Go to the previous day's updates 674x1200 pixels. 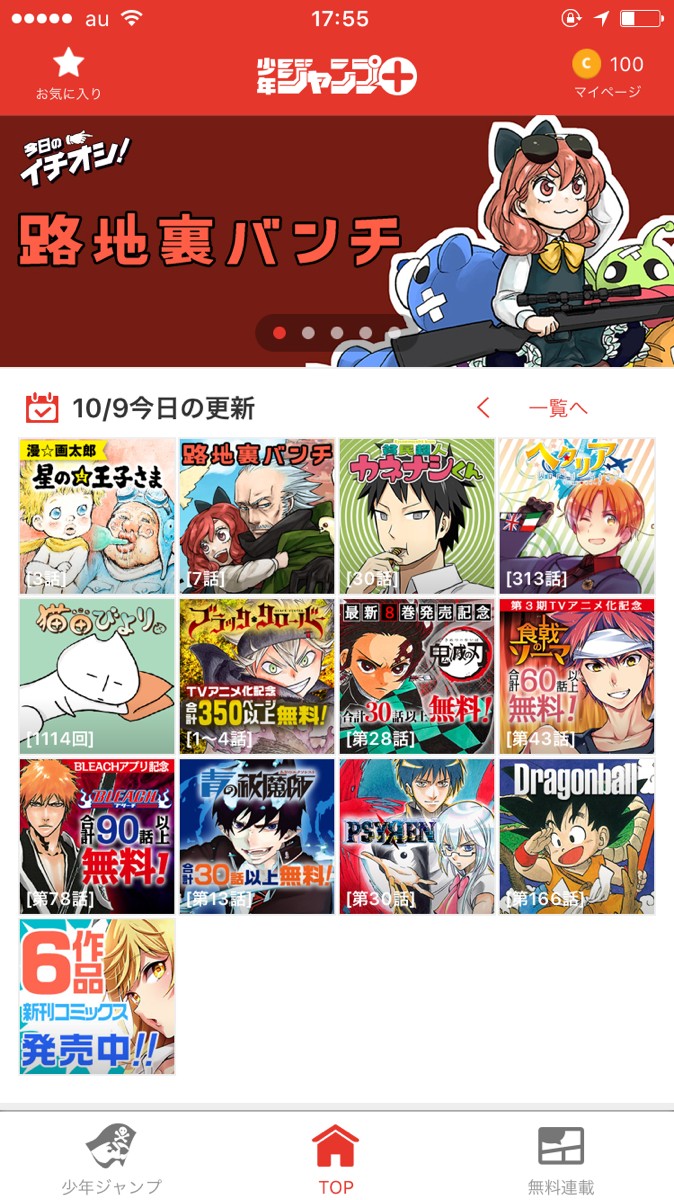[484, 408]
